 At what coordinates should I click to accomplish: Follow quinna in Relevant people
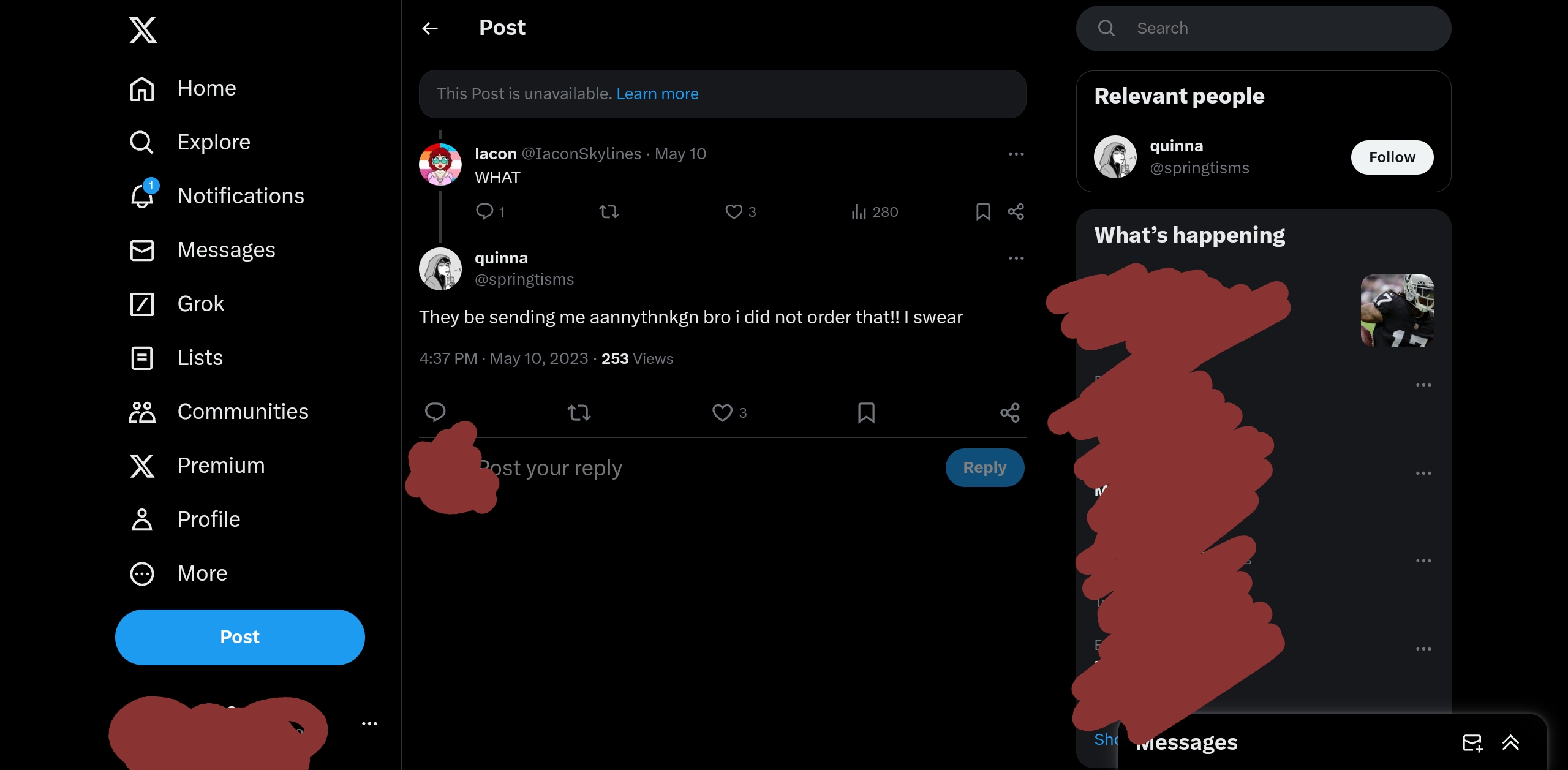[1392, 157]
